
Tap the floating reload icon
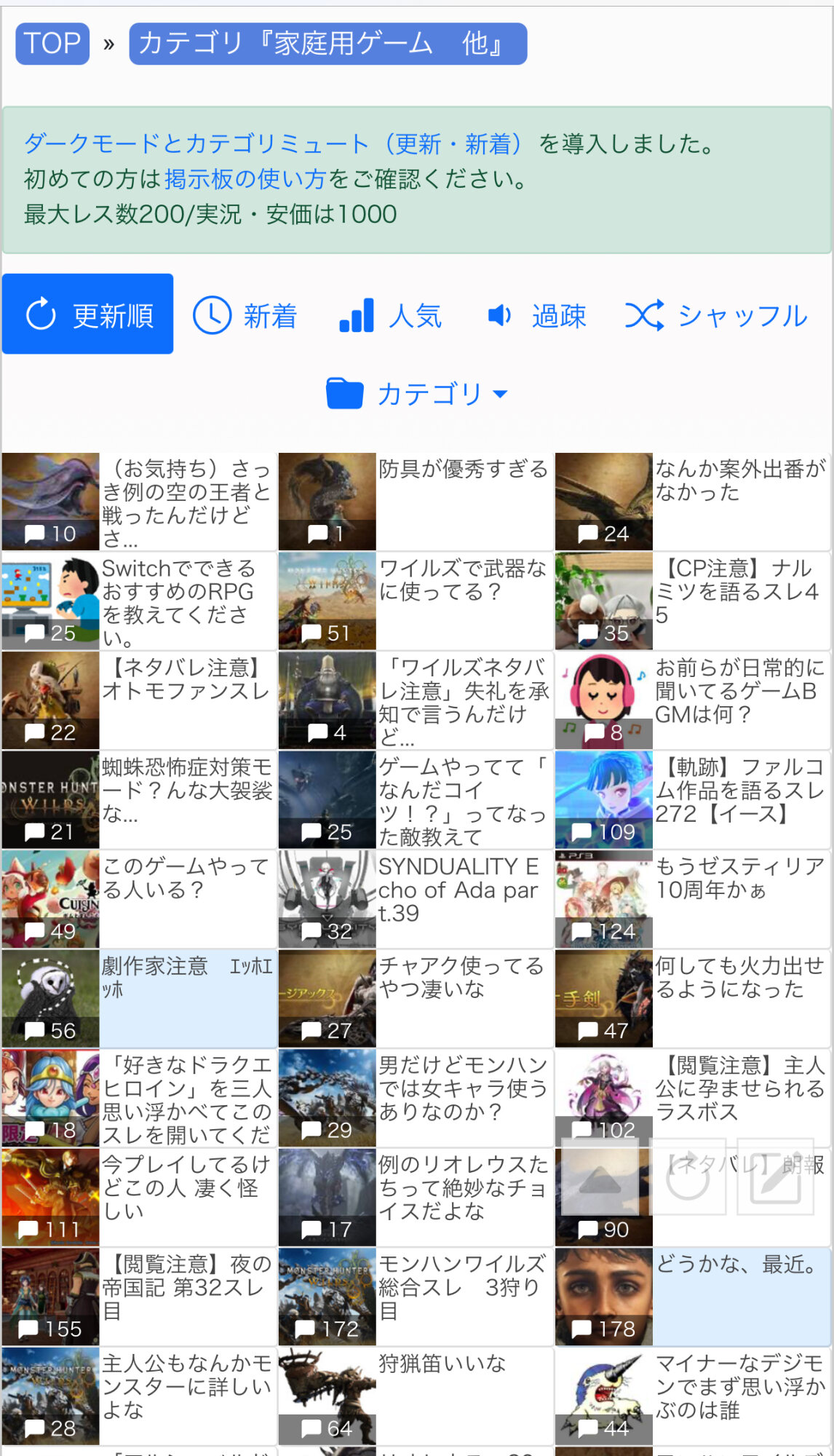pyautogui.click(x=688, y=1177)
